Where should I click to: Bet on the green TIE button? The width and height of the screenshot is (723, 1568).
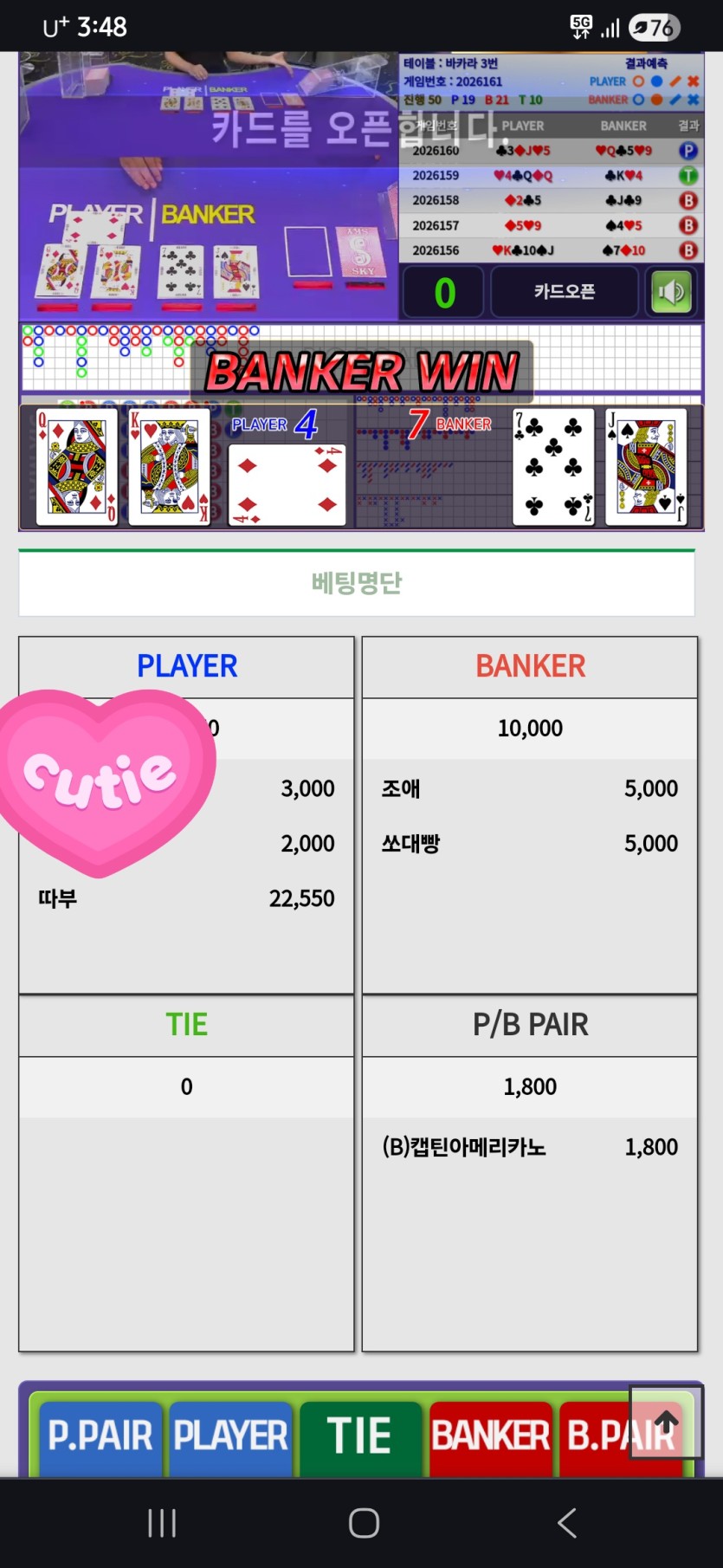point(359,1437)
